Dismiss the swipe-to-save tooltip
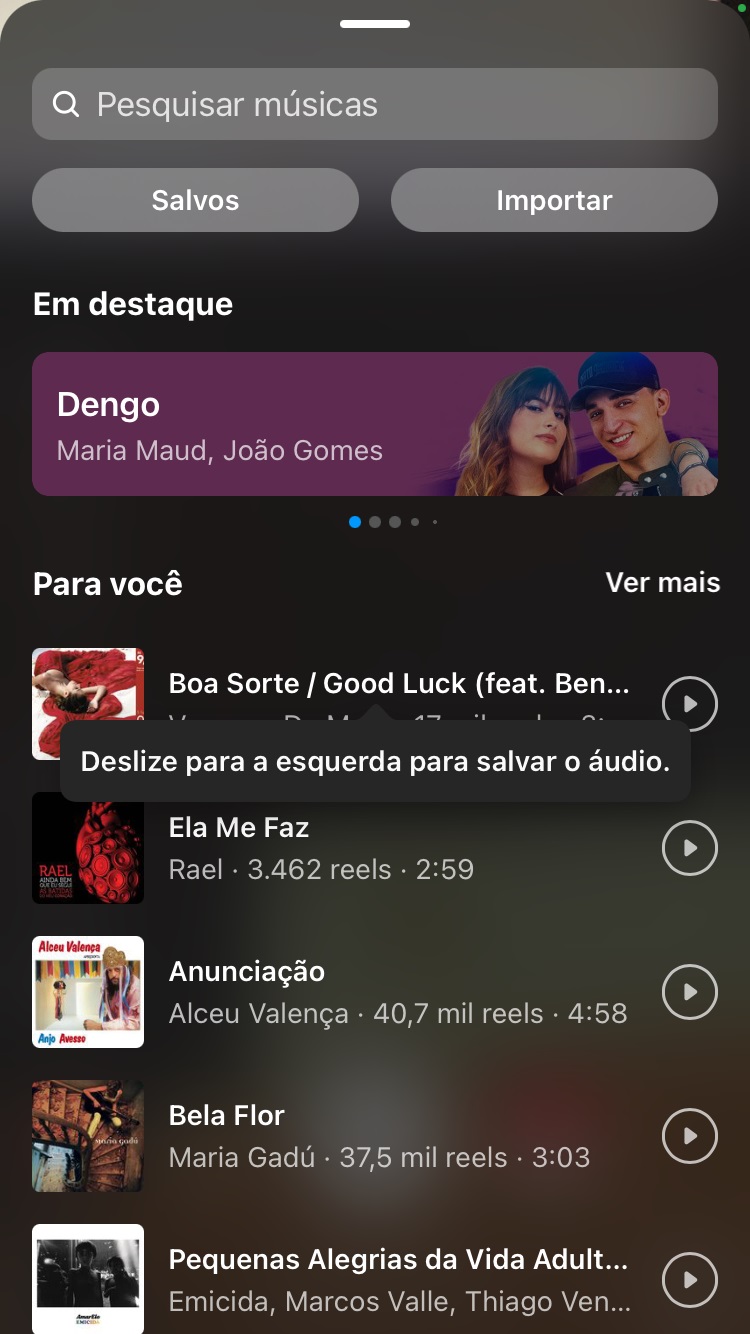The width and height of the screenshot is (750, 1334). 375,760
